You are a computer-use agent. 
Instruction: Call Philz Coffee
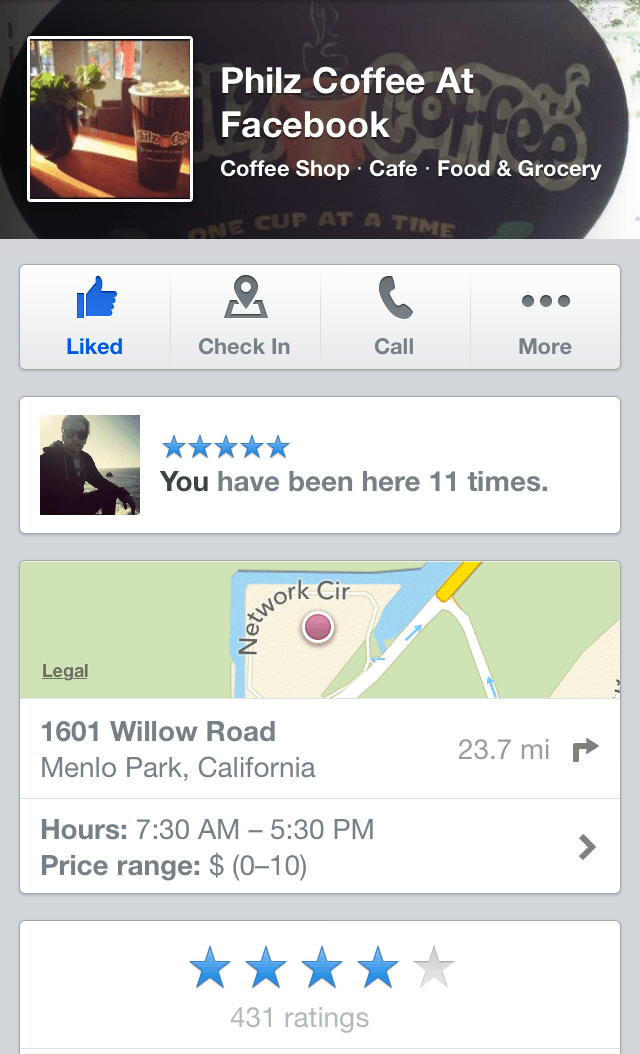(x=394, y=317)
